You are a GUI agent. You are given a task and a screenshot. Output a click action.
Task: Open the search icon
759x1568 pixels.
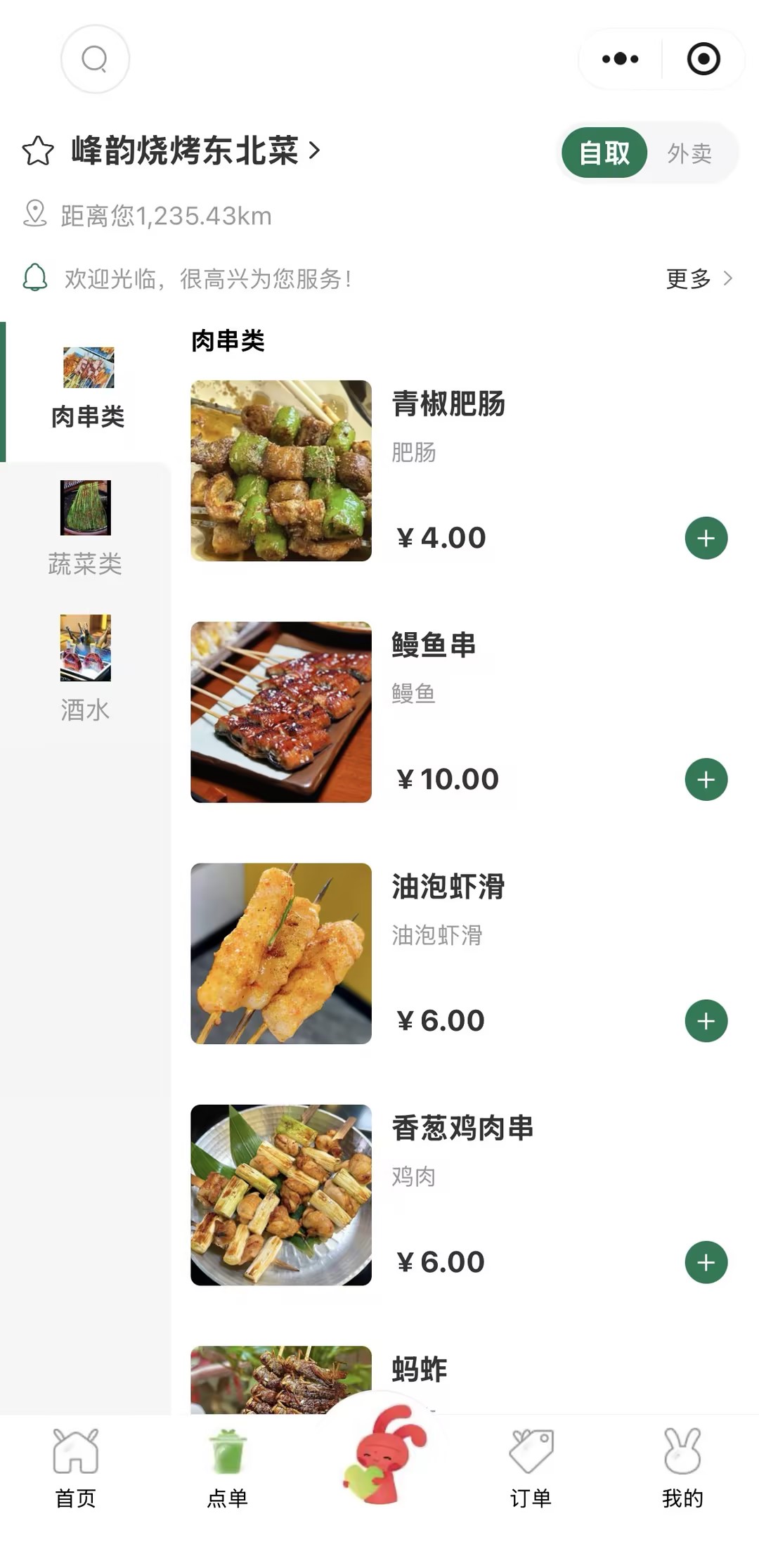[95, 59]
